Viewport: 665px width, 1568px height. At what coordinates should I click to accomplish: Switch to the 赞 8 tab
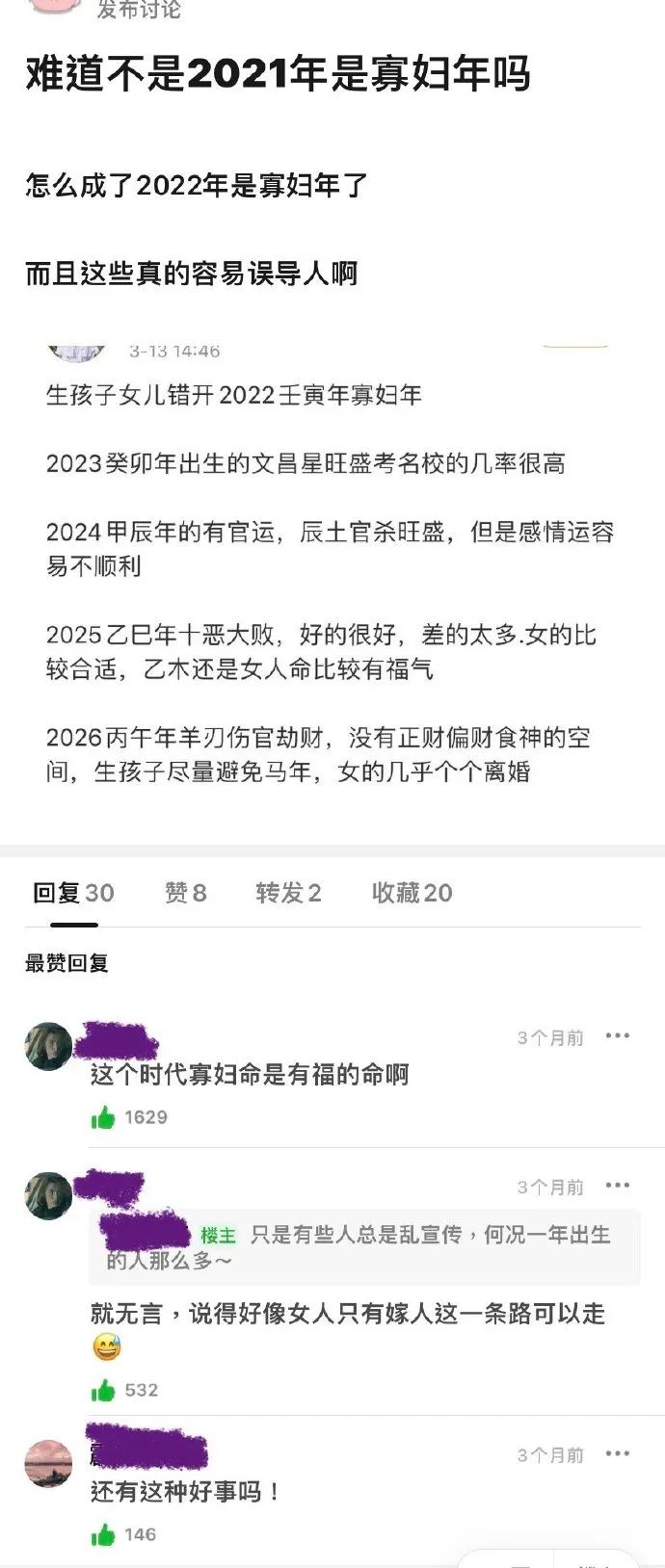pos(185,893)
